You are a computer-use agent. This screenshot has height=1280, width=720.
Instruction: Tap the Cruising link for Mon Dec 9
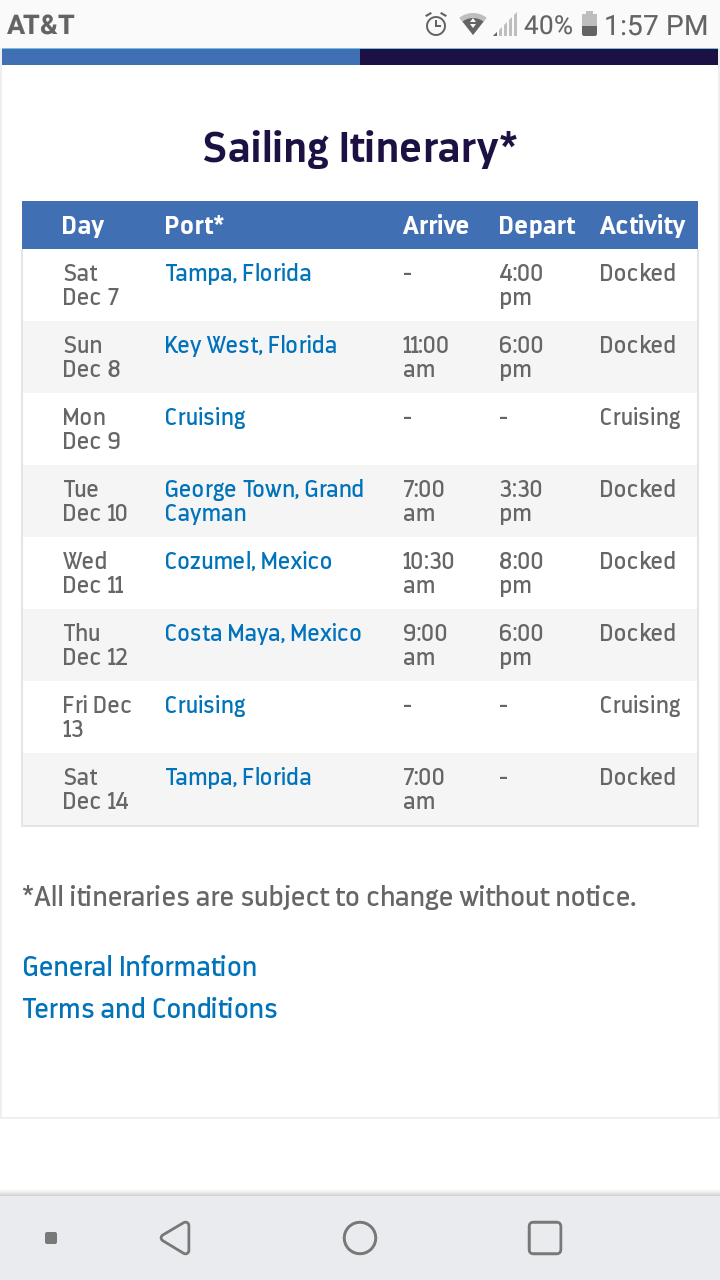click(x=205, y=417)
